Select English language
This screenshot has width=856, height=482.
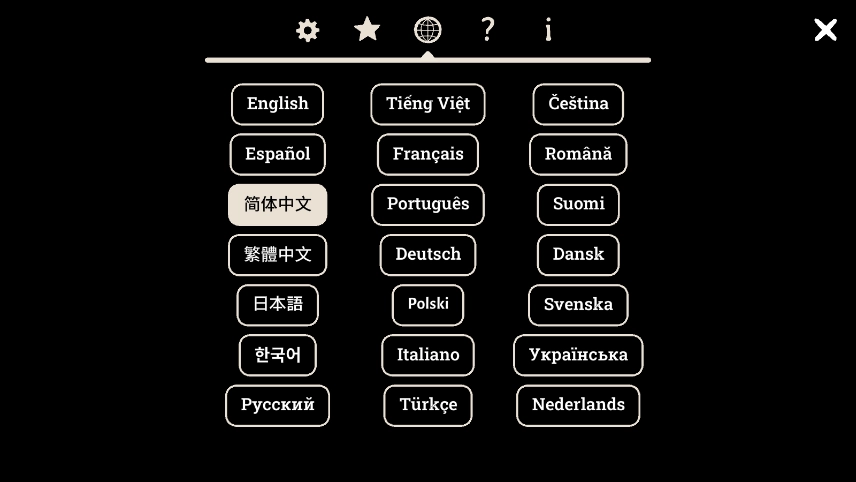[x=277, y=104]
